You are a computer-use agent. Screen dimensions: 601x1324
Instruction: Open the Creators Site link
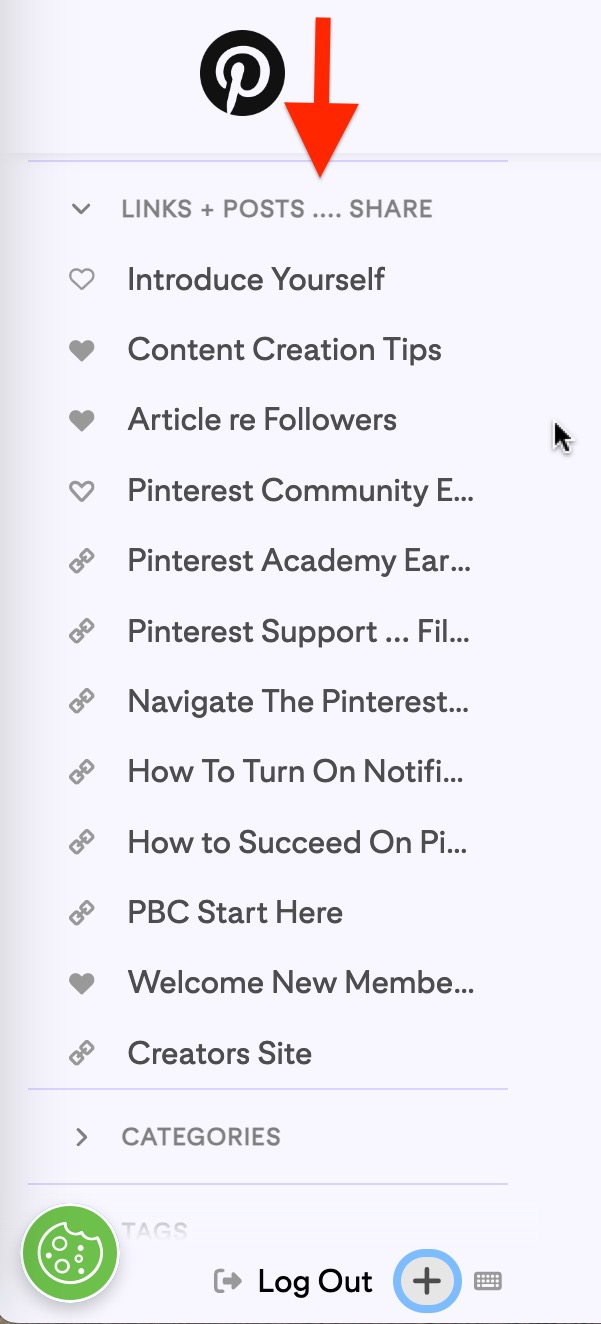pyautogui.click(x=220, y=1053)
